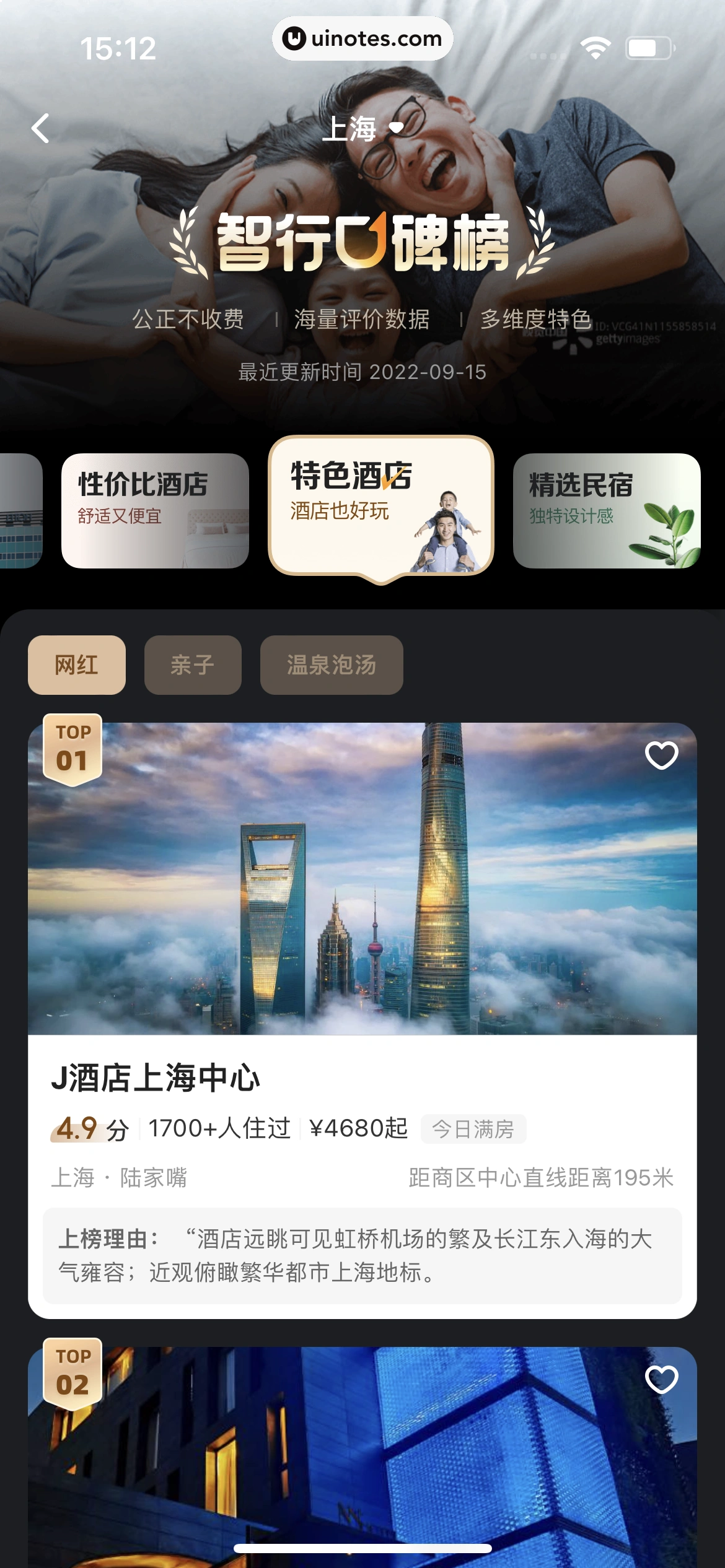Screen dimensions: 725x1568
Task: Select the 网红 filter chip
Action: click(76, 665)
